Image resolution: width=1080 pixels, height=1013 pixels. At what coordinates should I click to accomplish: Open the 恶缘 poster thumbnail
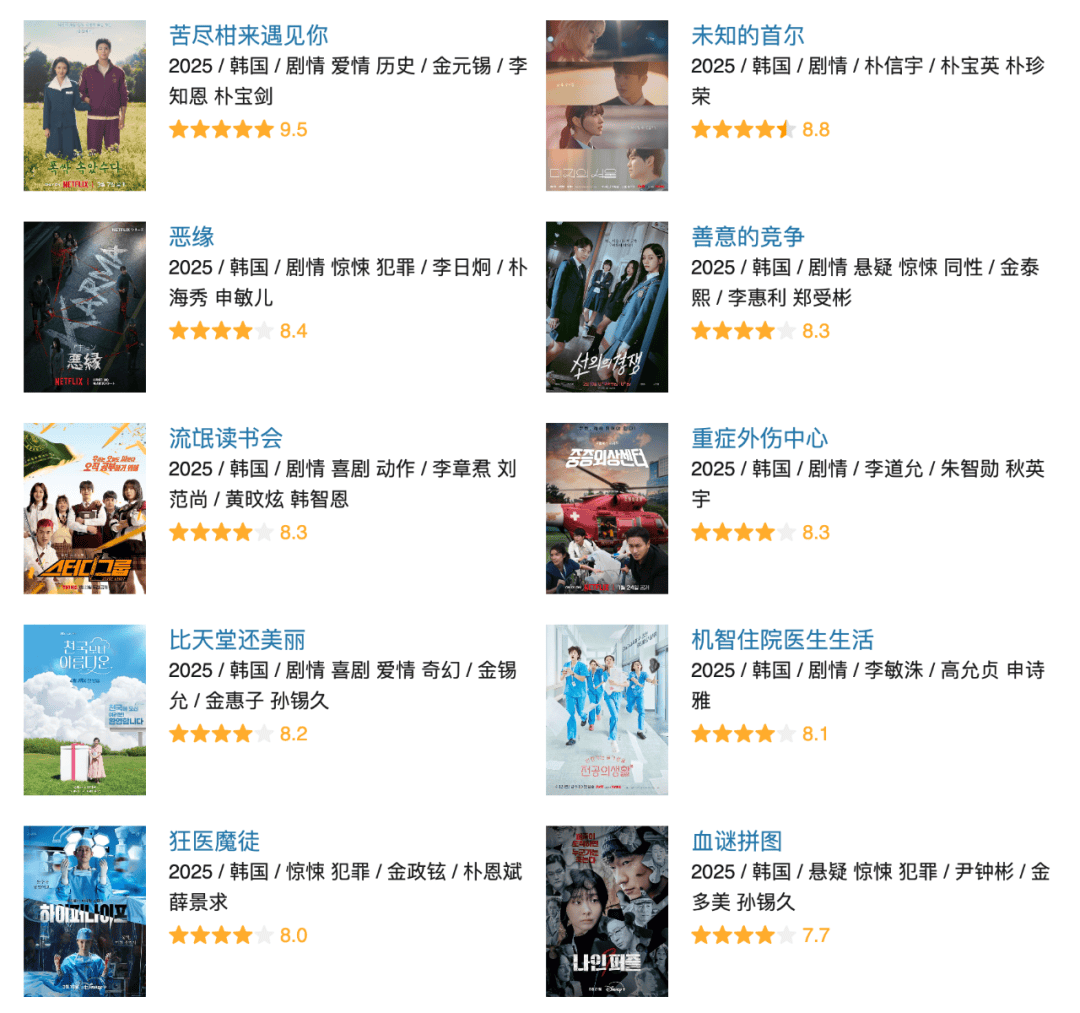tap(85, 307)
